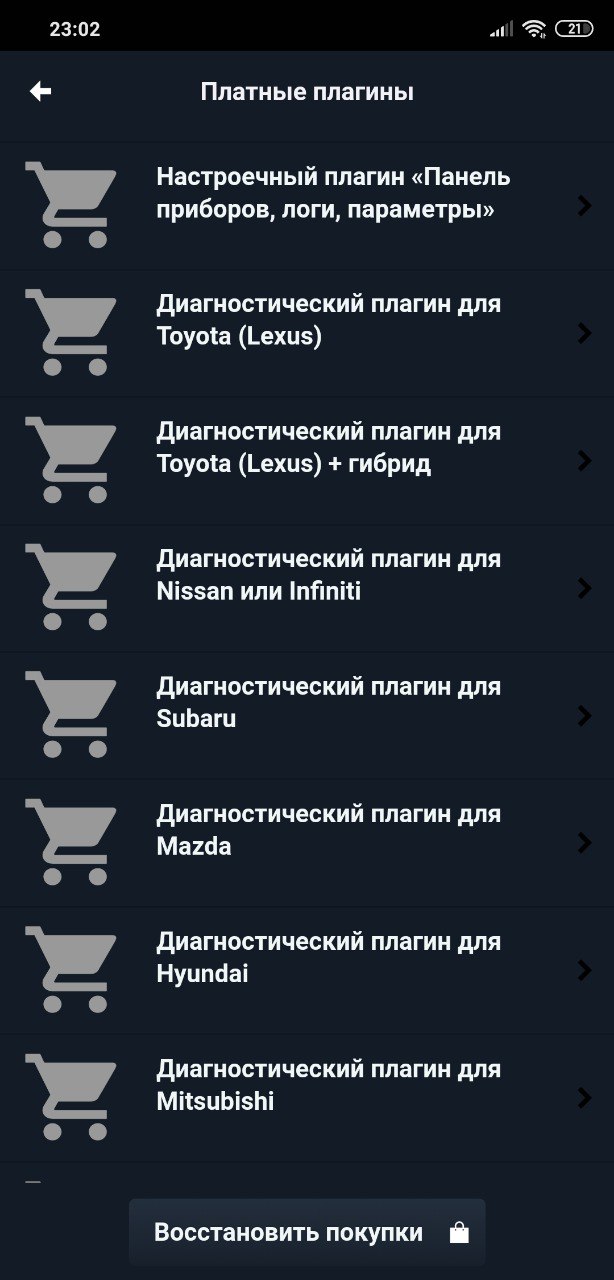This screenshot has width=614, height=1280.
Task: Open the Mazda diagnostic plugin
Action: click(x=307, y=843)
